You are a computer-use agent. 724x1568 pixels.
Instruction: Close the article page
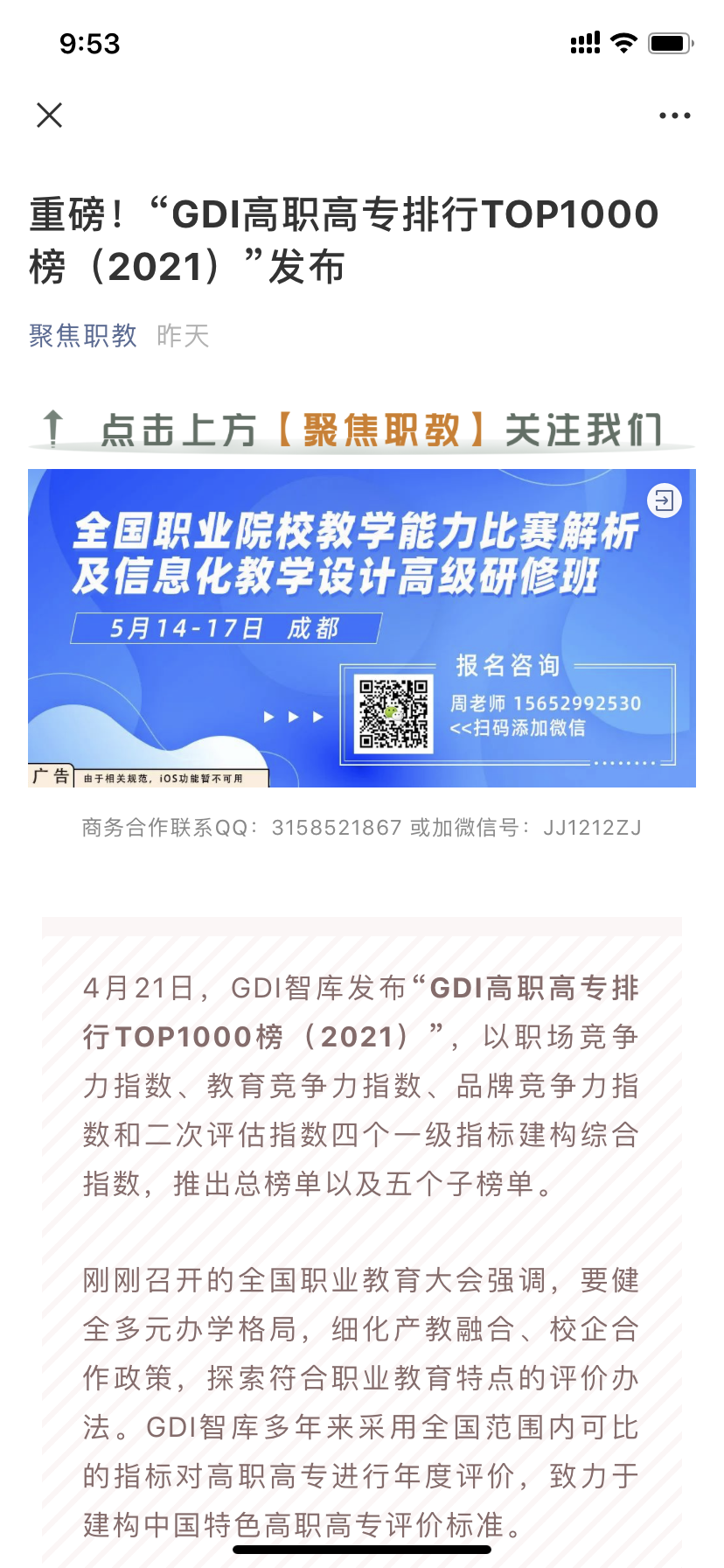50,115
